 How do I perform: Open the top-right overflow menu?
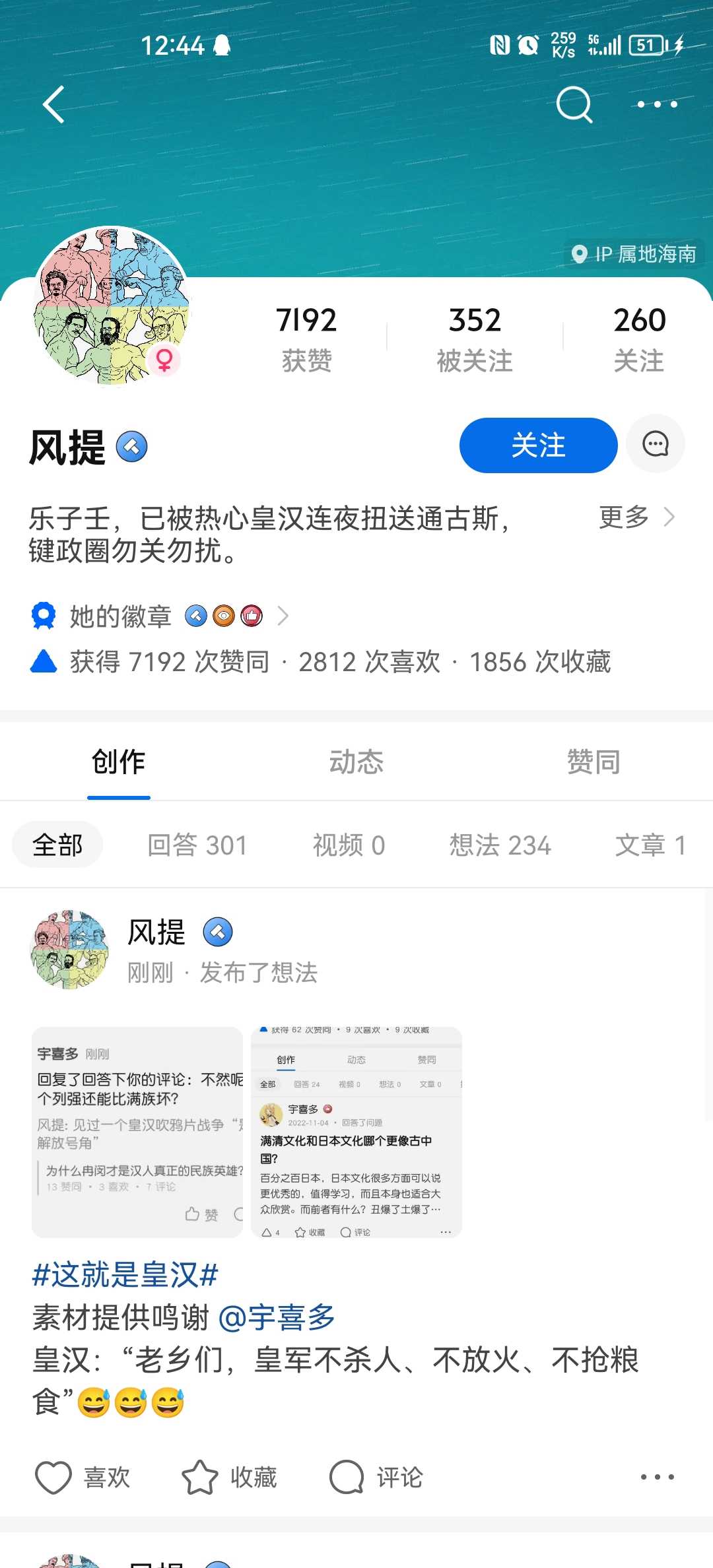pyautogui.click(x=657, y=104)
